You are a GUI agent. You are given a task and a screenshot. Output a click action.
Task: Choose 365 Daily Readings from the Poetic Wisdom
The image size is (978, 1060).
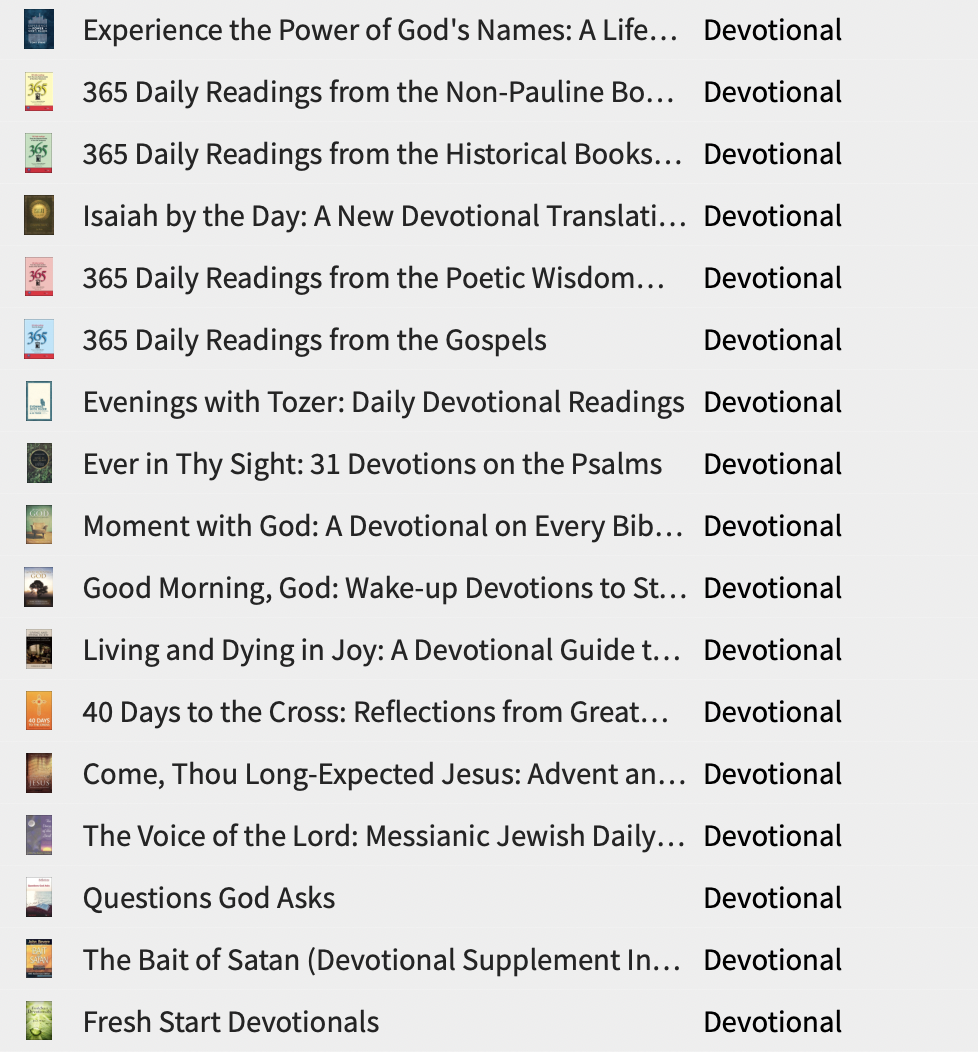(x=374, y=278)
